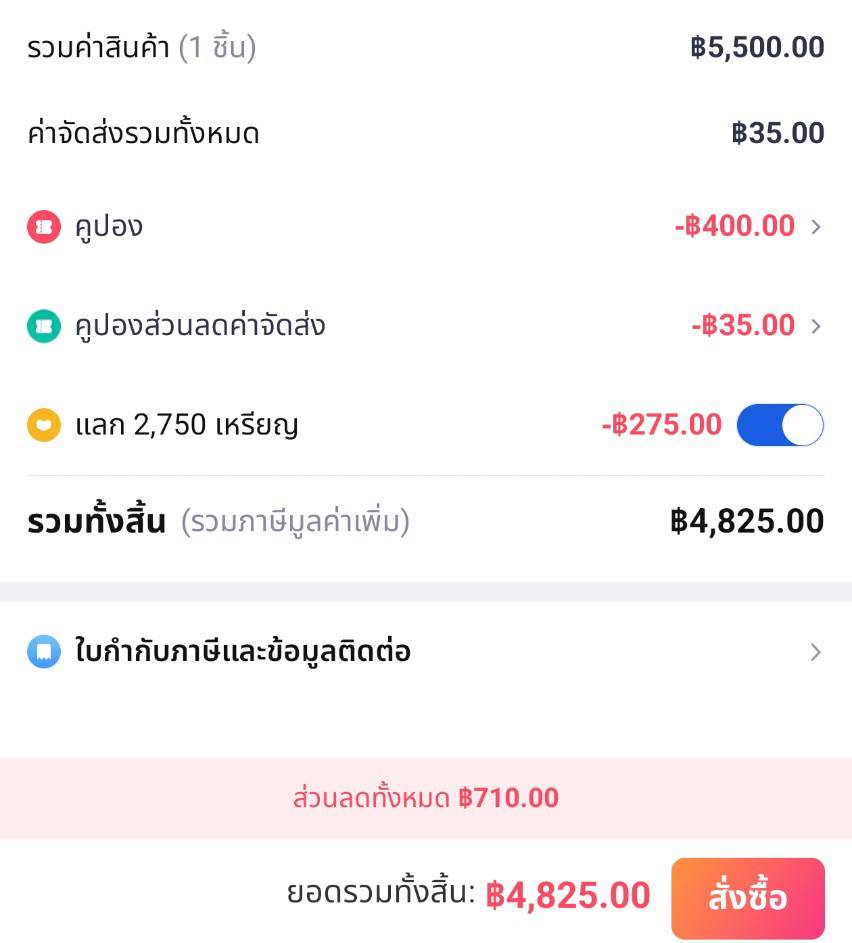Open คูปองส่วนลดค่าจัดส่ง shipping coupon row
The image size is (852, 943).
click(x=425, y=326)
